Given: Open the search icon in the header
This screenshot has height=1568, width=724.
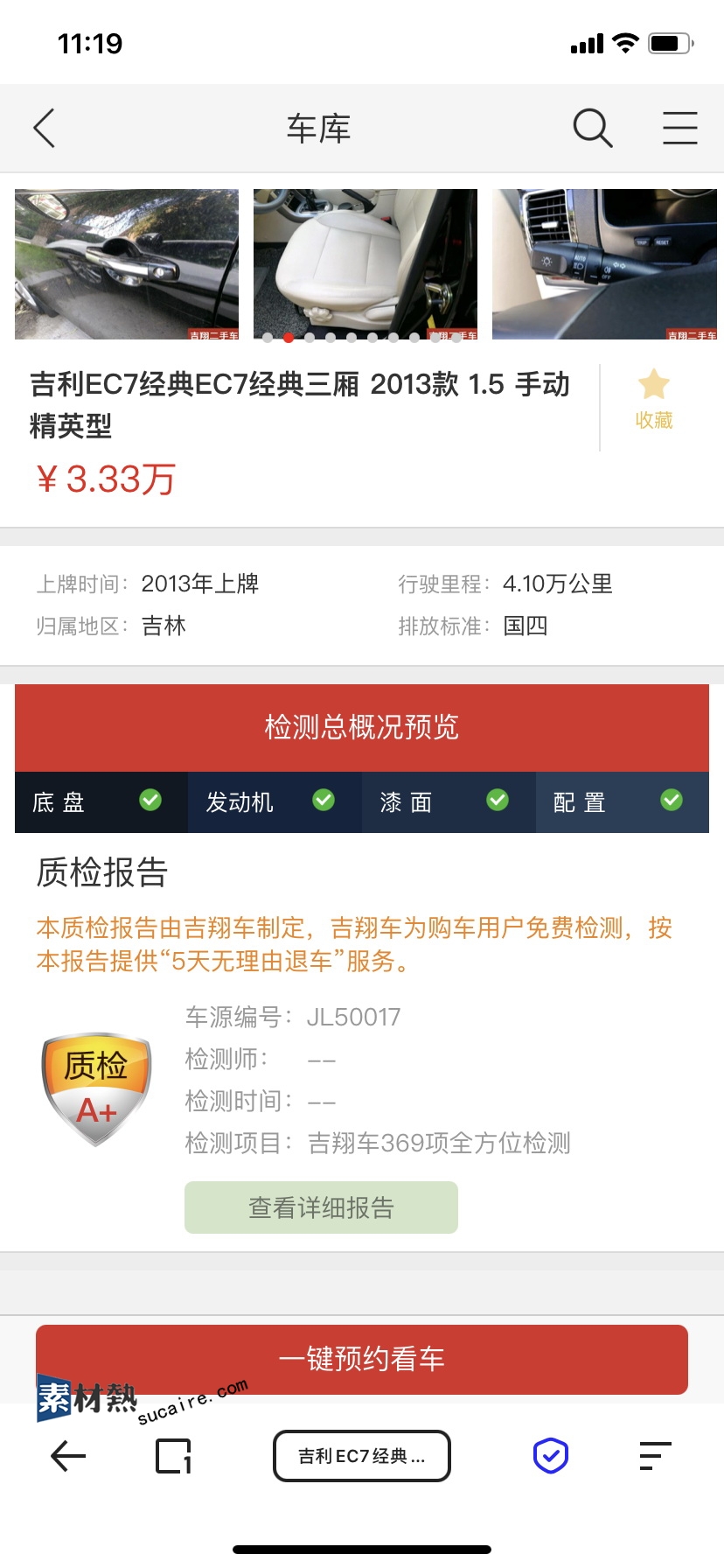Looking at the screenshot, I should pyautogui.click(x=593, y=129).
